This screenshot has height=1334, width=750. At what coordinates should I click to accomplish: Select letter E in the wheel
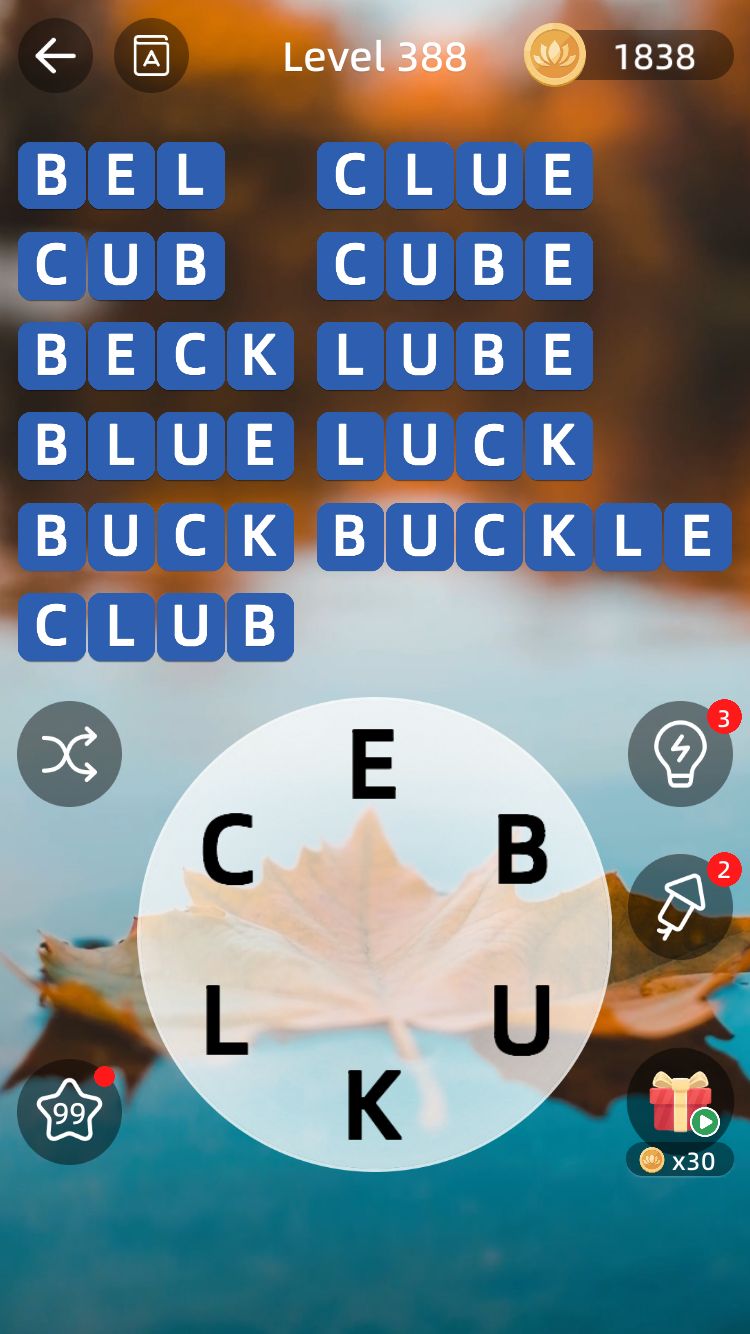[373, 764]
